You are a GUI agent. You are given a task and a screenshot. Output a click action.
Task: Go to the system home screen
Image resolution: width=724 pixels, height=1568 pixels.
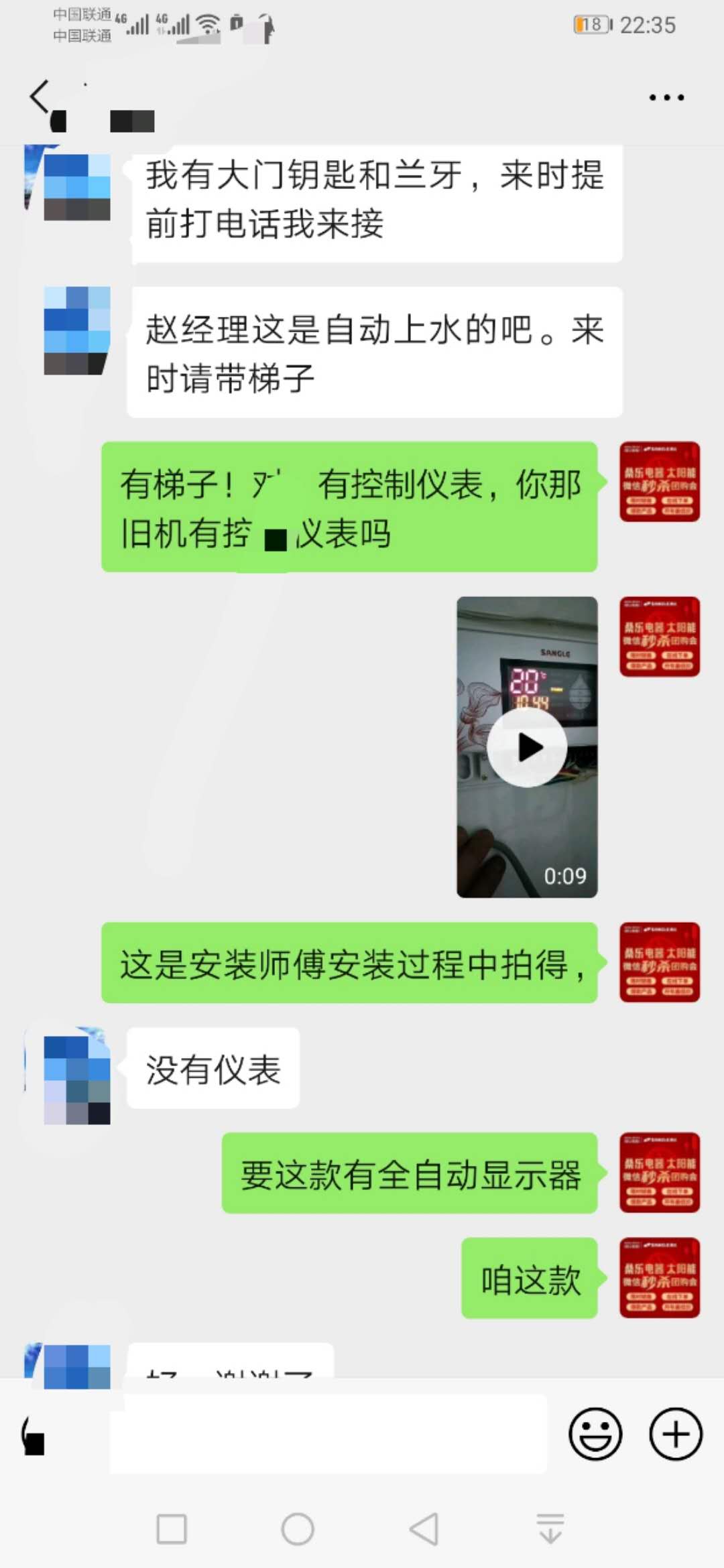coord(298,1529)
